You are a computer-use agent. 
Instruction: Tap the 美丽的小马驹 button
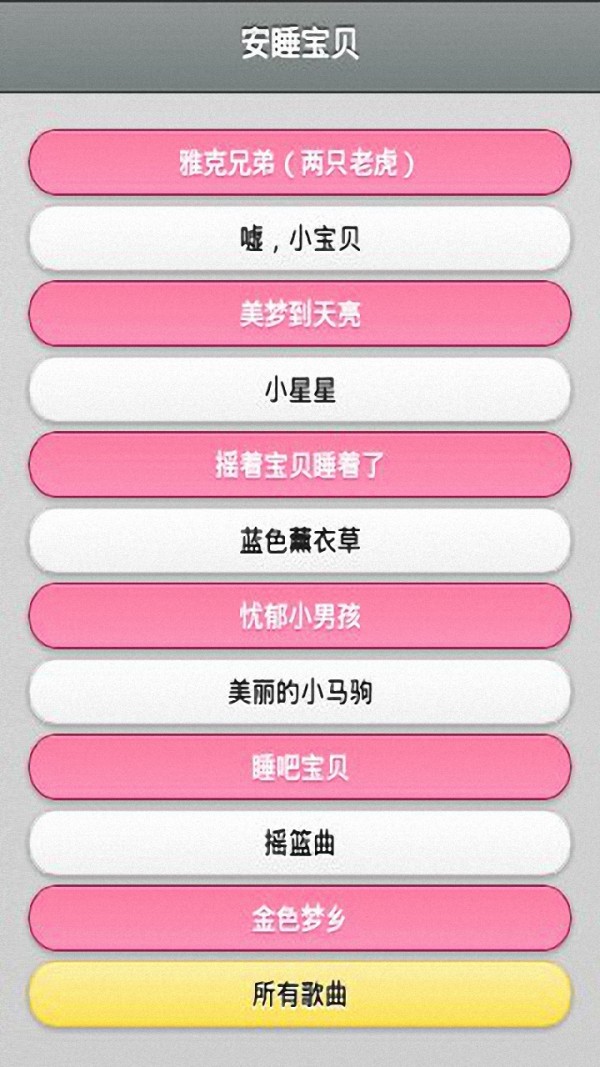point(300,692)
